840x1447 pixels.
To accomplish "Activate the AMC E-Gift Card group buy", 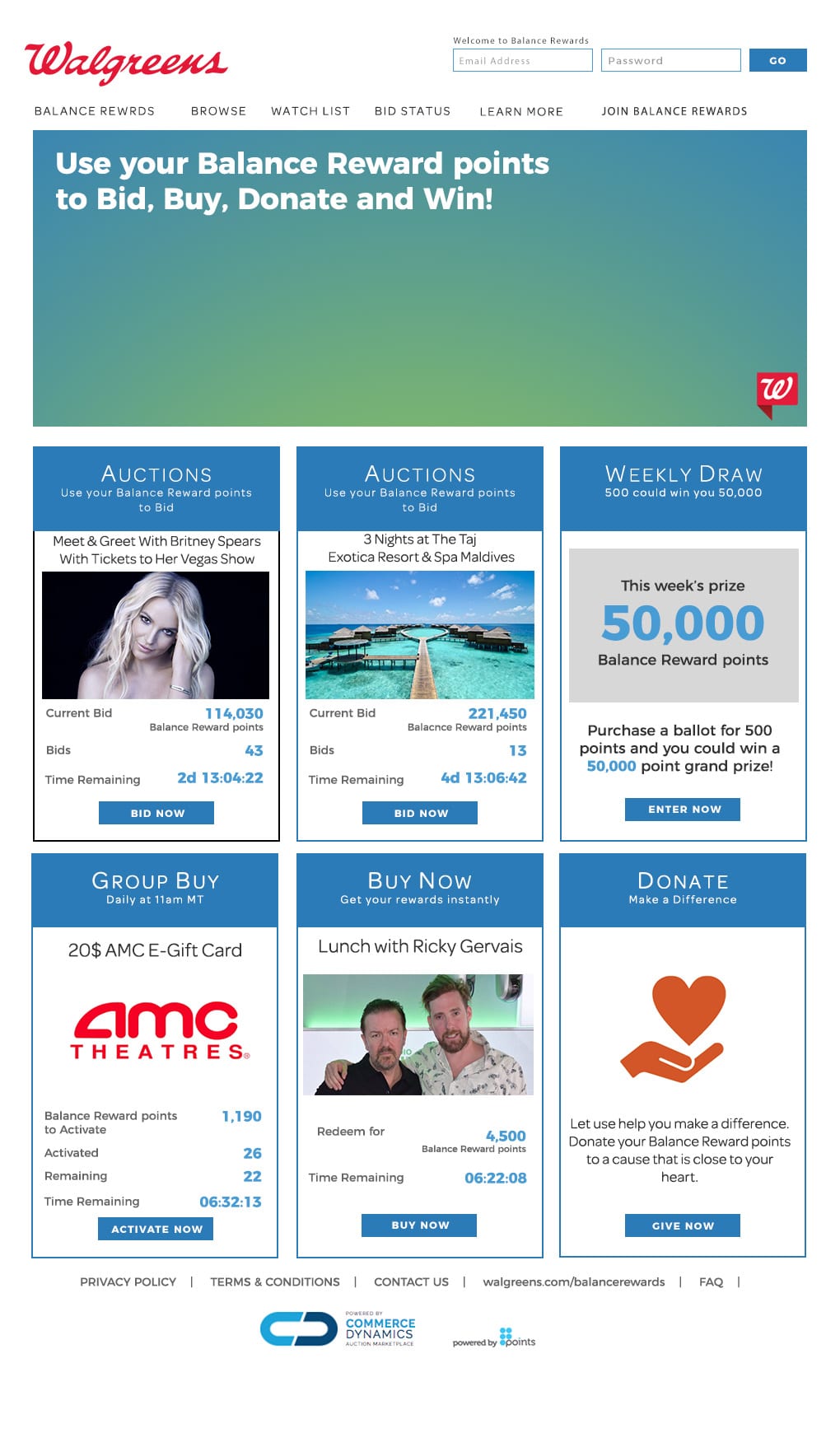I will coord(156,1229).
